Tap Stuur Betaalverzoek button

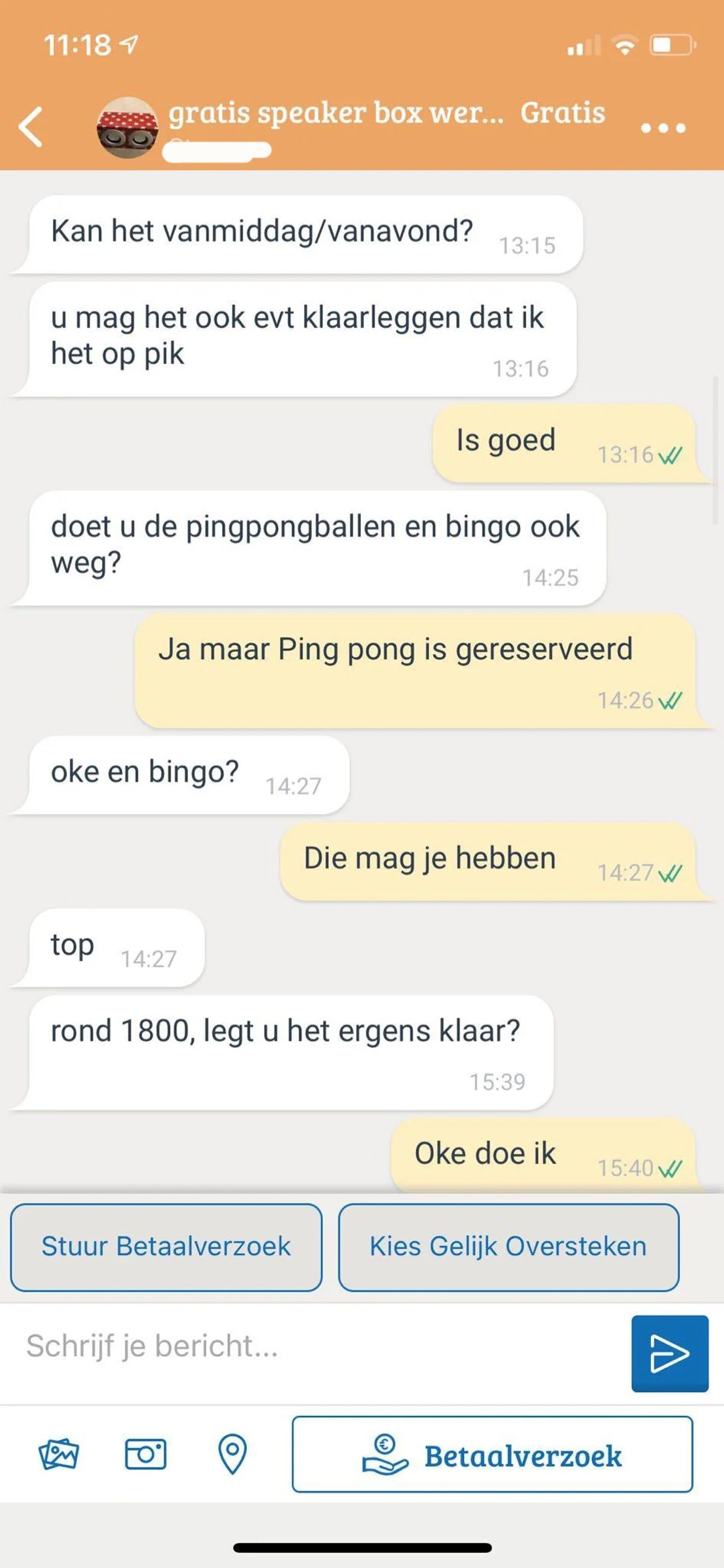coord(166,1246)
